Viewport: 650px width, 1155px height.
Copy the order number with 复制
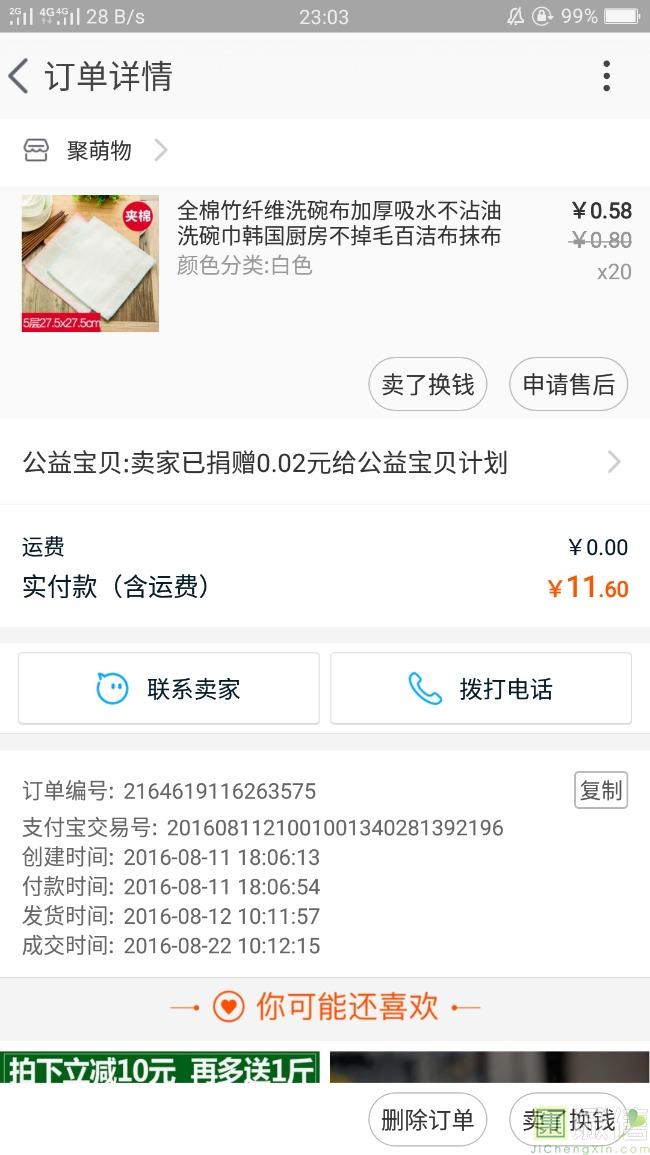[x=601, y=791]
